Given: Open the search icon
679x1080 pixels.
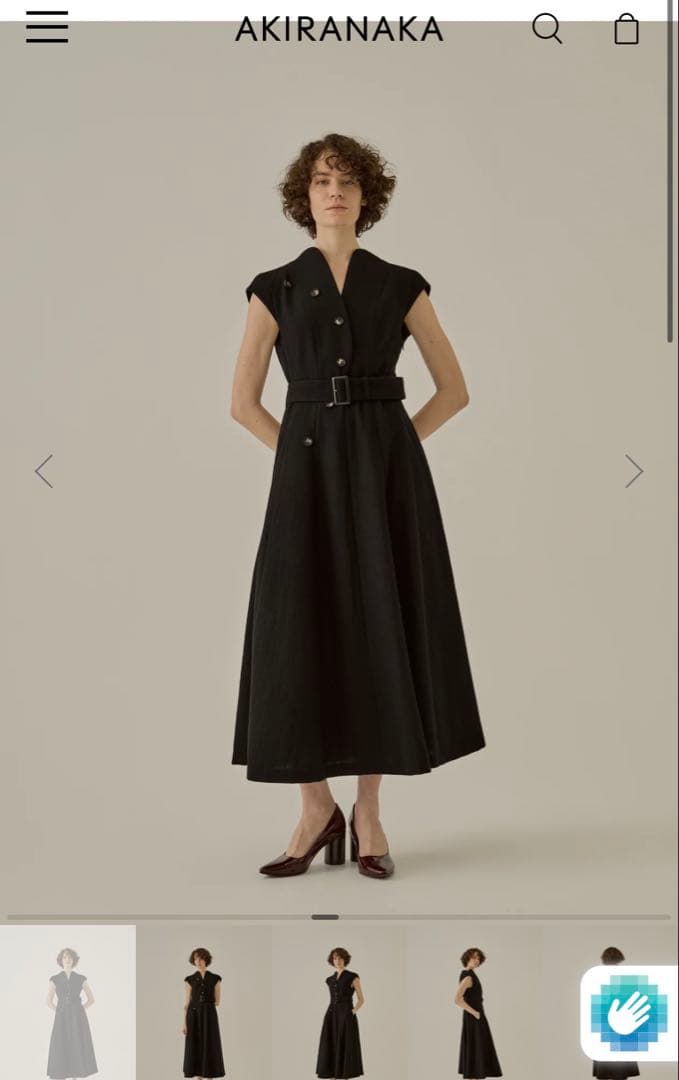Looking at the screenshot, I should click(x=546, y=28).
